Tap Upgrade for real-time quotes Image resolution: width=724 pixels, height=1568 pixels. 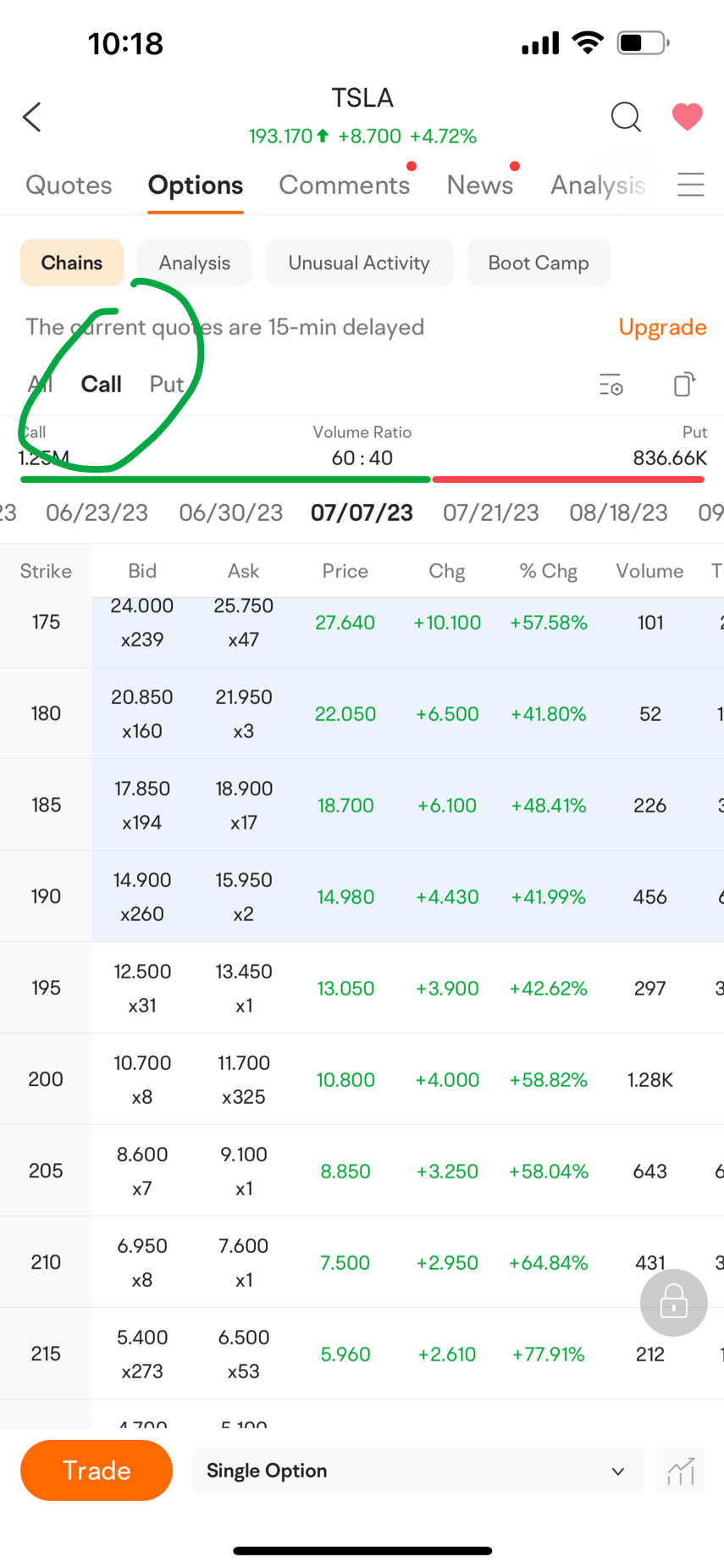coord(662,327)
